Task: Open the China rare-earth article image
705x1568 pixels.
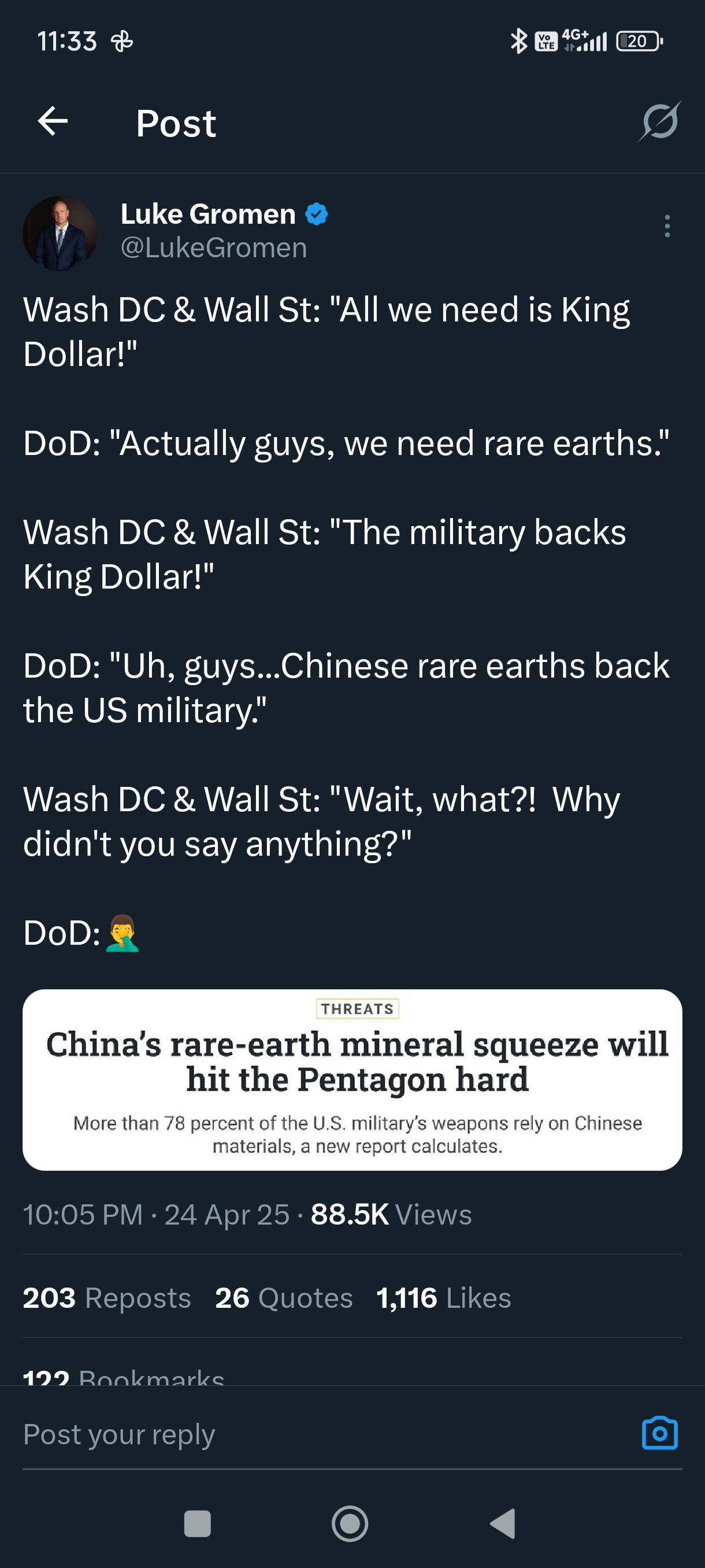Action: click(352, 1079)
